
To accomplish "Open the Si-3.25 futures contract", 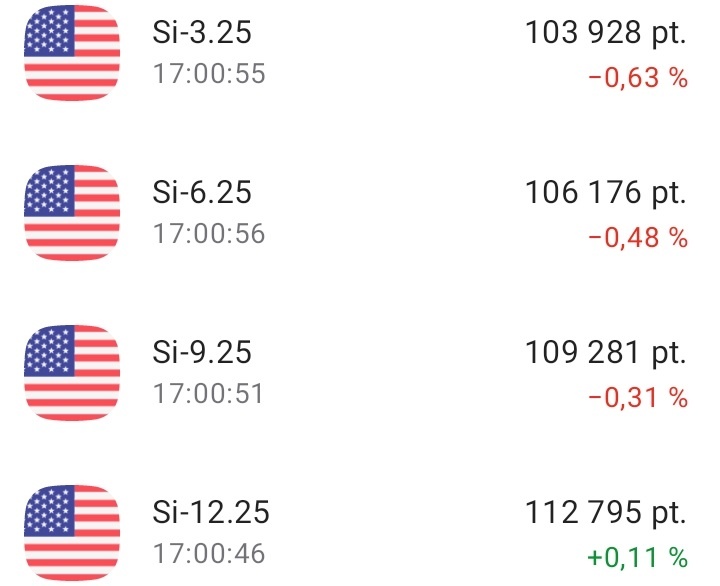I will tap(203, 34).
